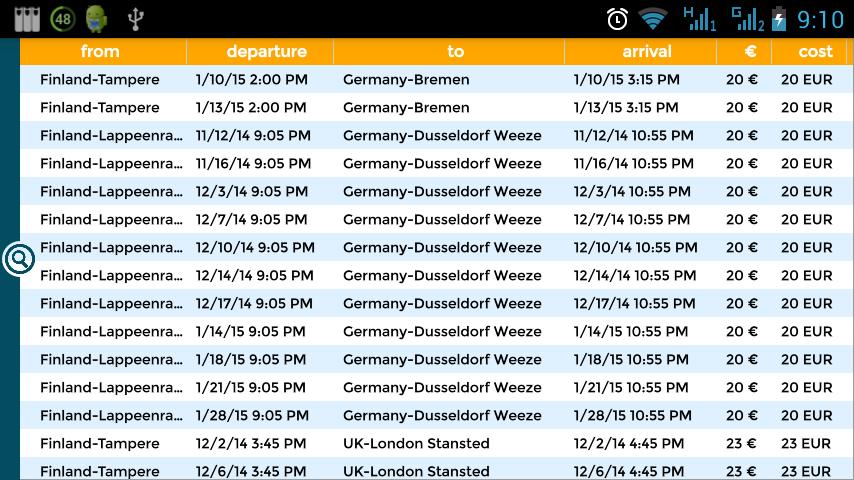Open the search magnifier handle
Viewport: 854px width, 480px height.
point(19,259)
